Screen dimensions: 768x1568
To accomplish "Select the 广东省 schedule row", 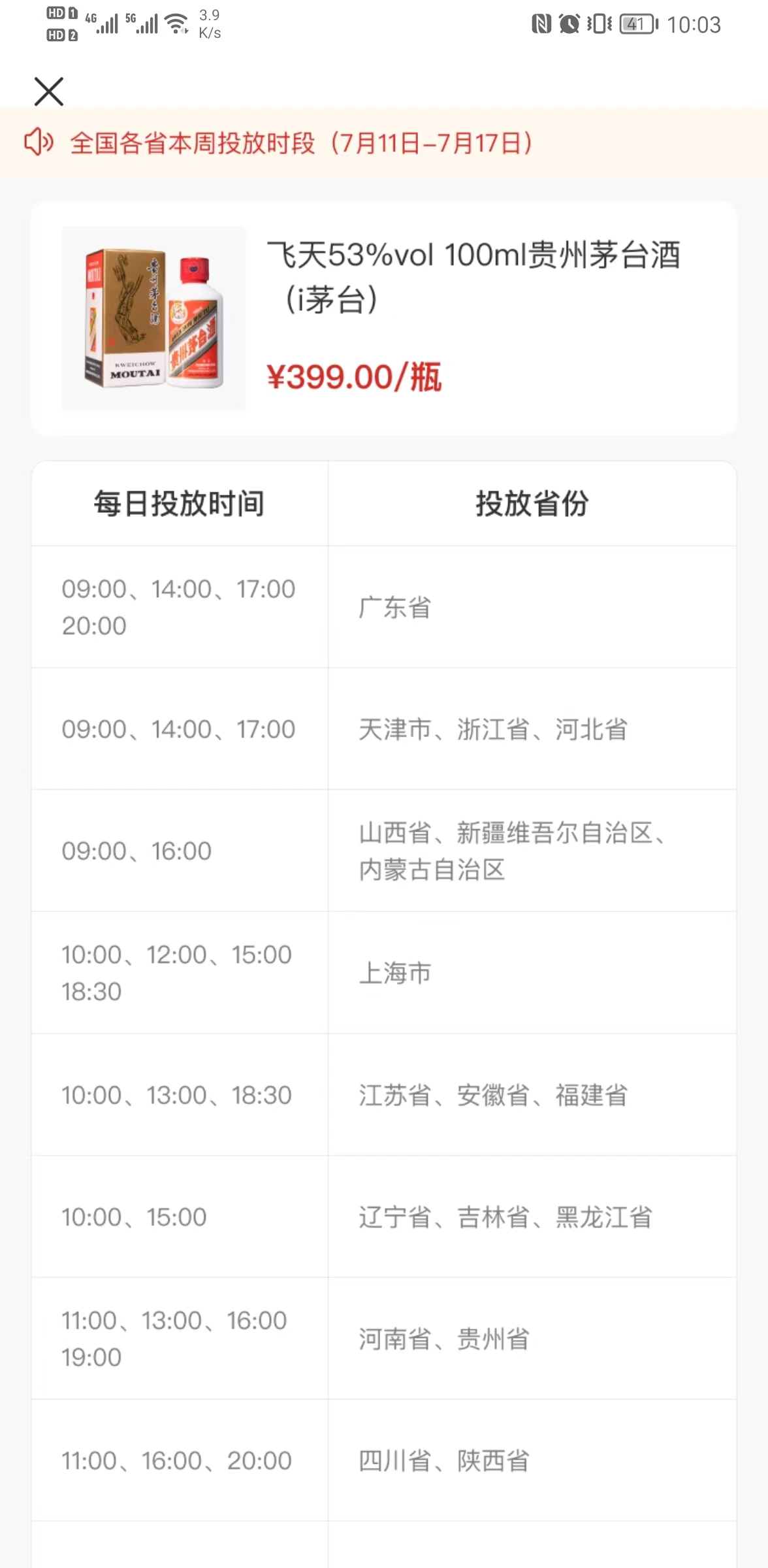I will pos(395,606).
